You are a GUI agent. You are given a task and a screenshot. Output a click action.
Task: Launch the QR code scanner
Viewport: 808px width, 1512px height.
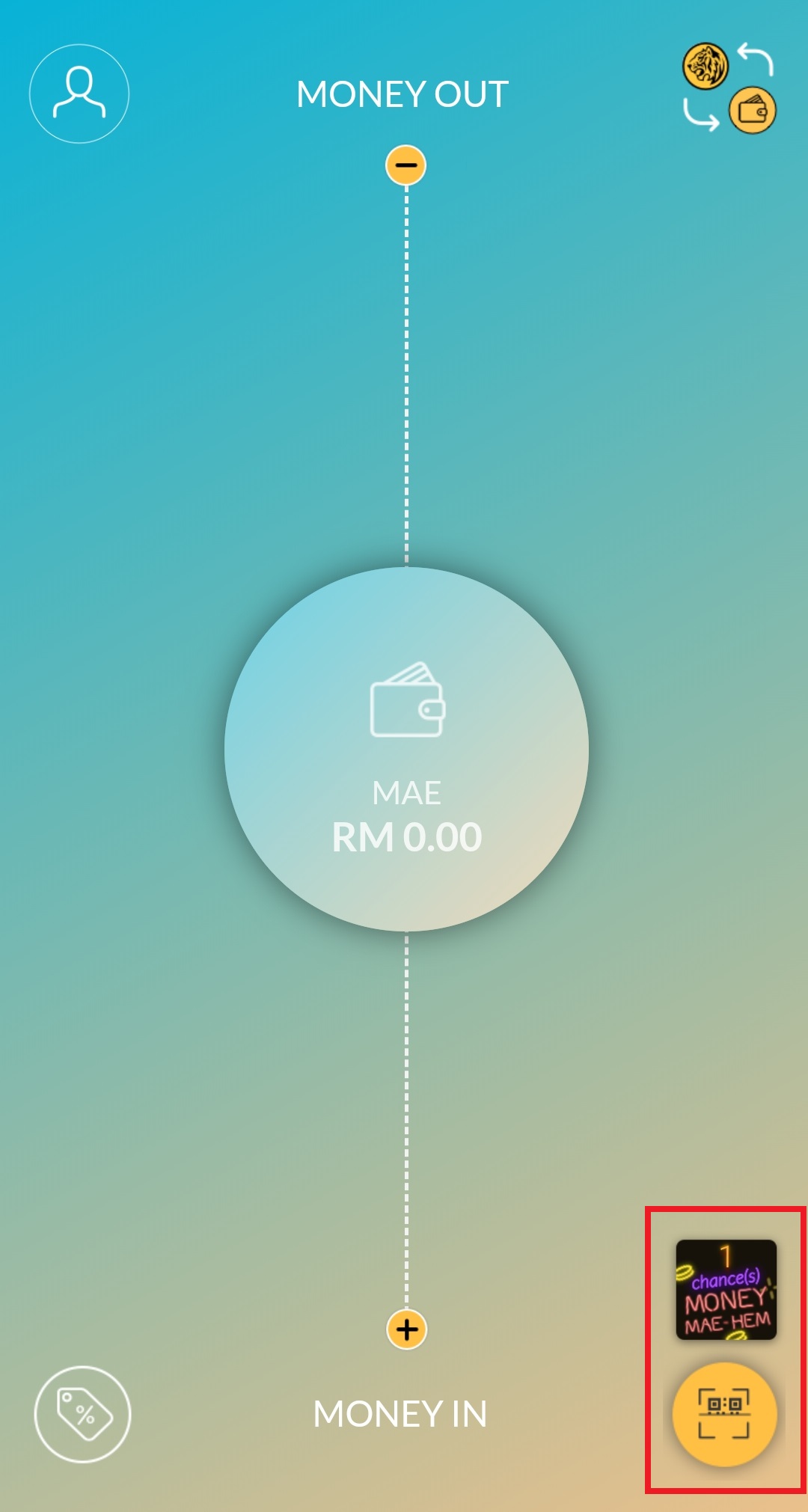[x=724, y=1413]
